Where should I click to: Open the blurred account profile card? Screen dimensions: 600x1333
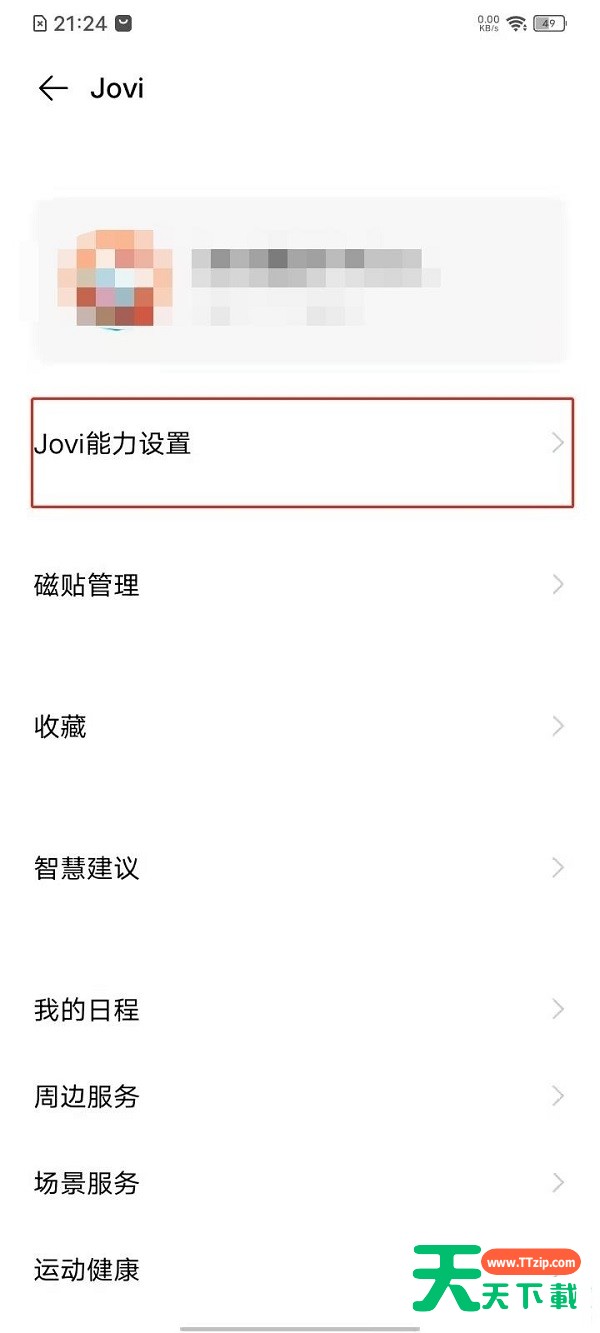click(x=300, y=279)
